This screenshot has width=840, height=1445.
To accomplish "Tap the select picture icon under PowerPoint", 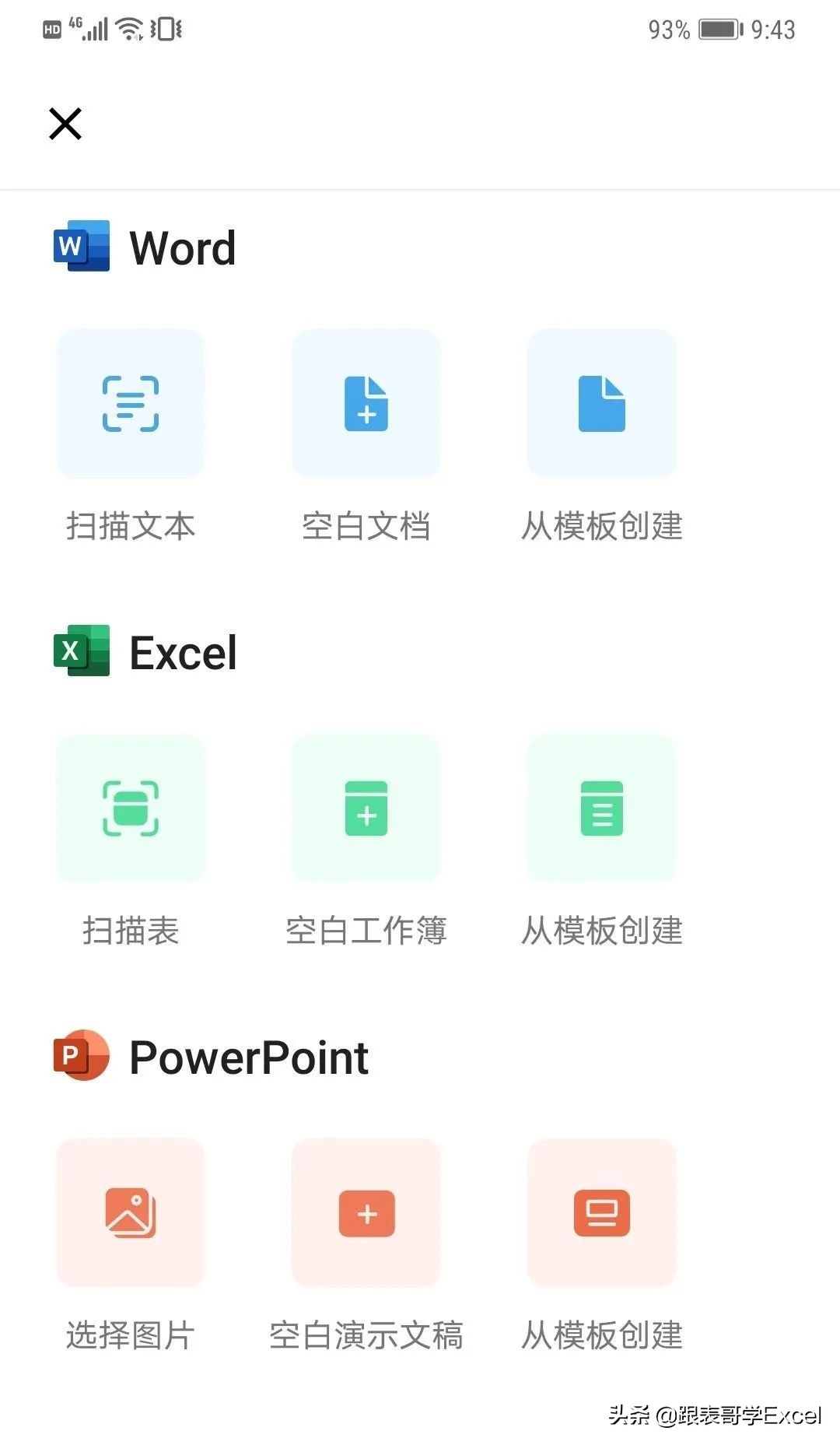I will (x=131, y=1214).
